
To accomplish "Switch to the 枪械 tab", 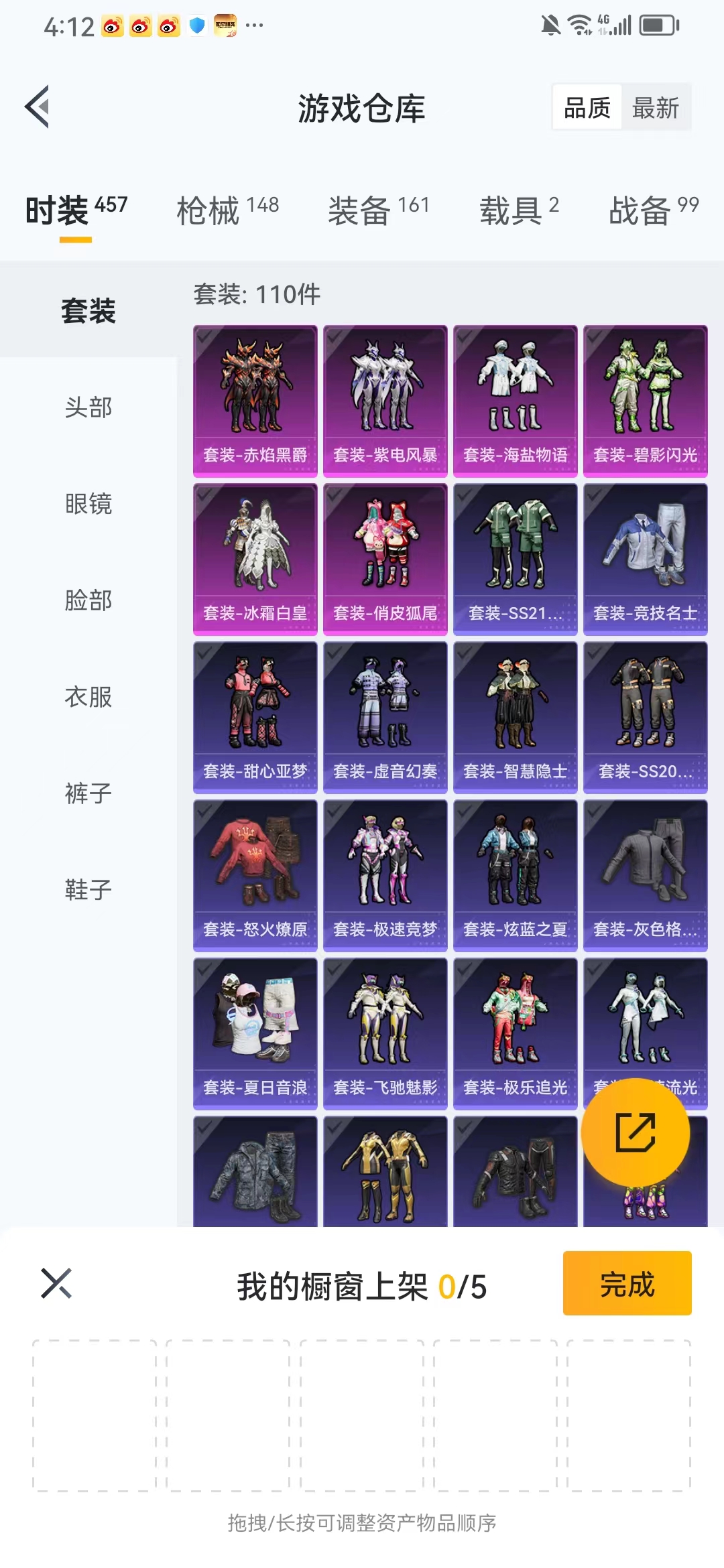I will [x=228, y=210].
